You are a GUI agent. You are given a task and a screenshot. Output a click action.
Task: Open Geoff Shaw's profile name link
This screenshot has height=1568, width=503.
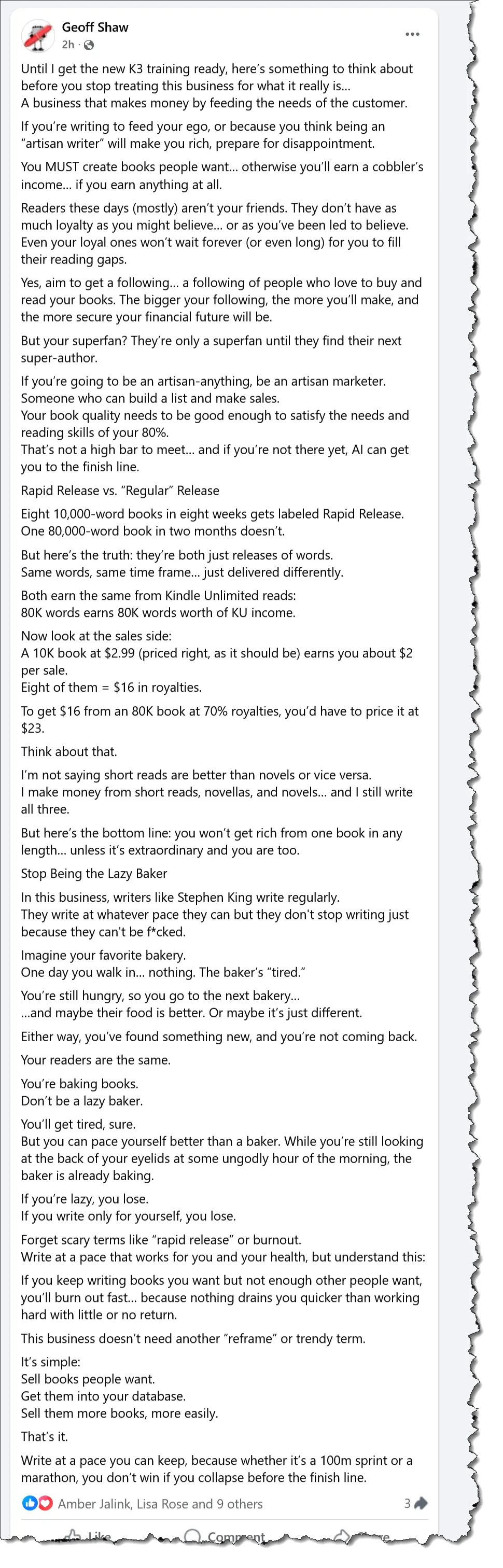[x=94, y=27]
